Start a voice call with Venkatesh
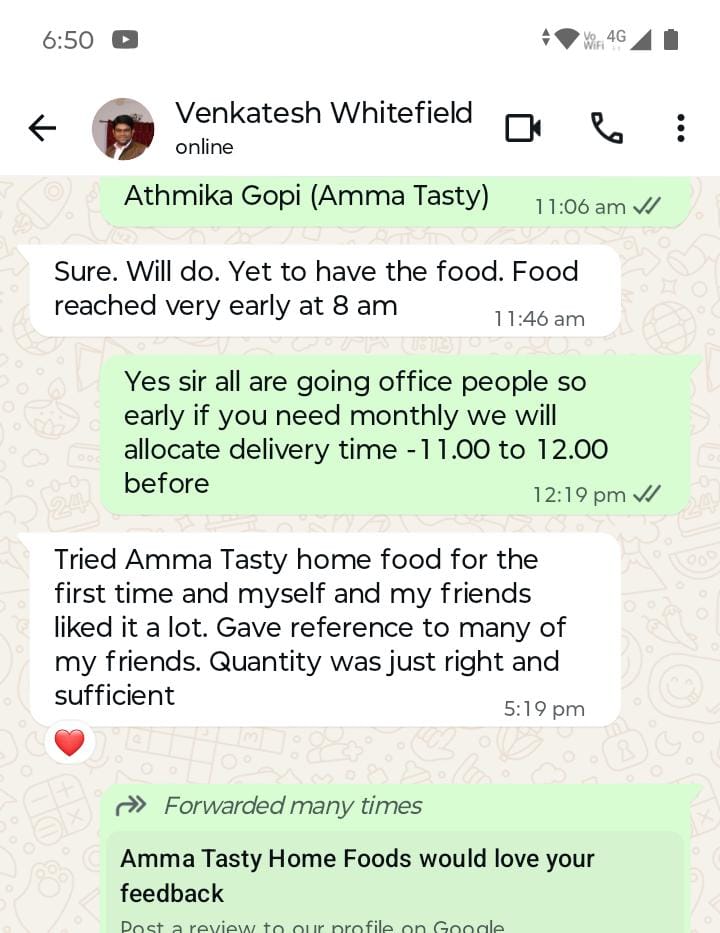Viewport: 720px width, 933px height. click(606, 128)
